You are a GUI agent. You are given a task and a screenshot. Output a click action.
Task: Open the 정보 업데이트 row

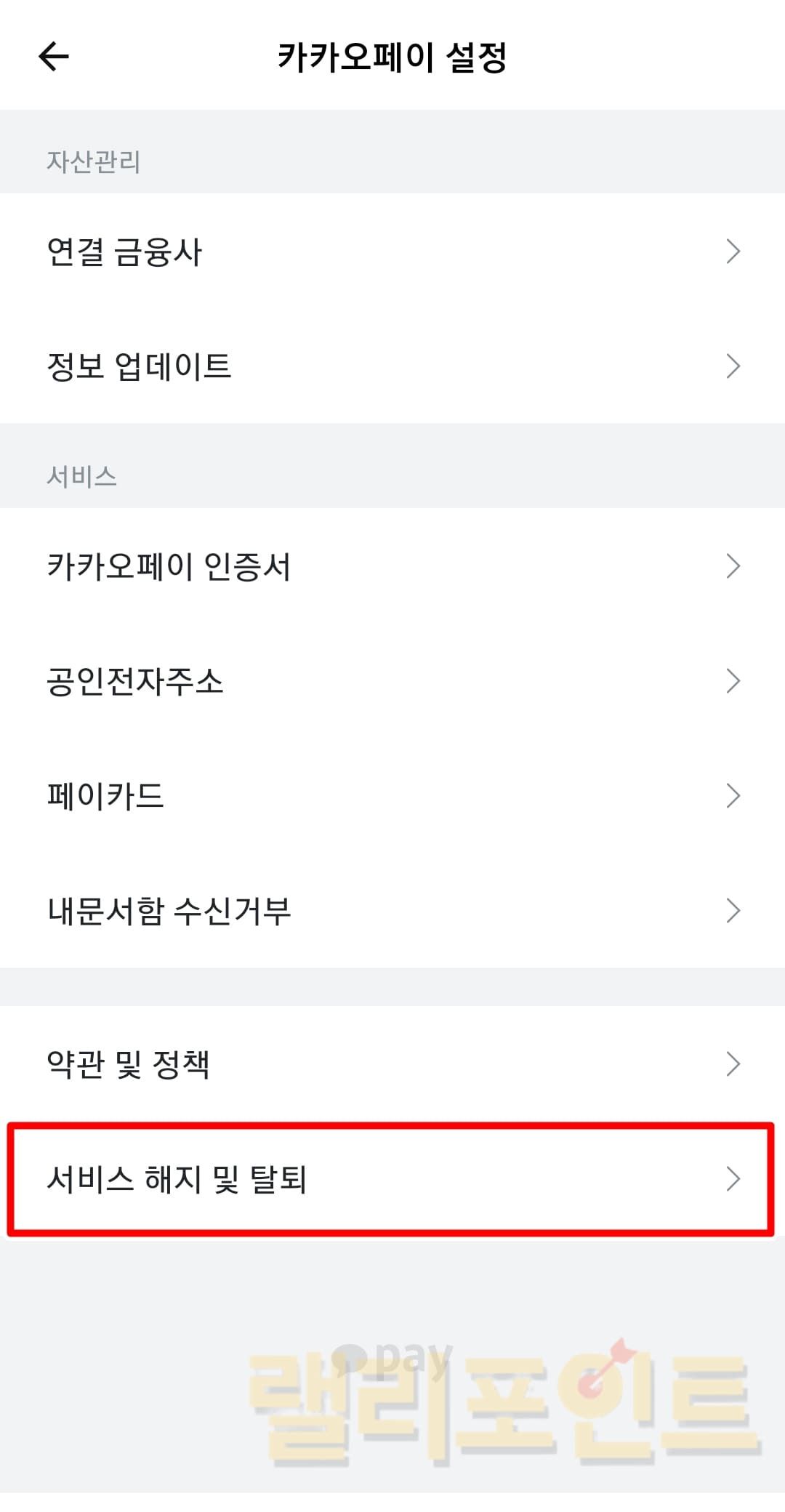[392, 366]
